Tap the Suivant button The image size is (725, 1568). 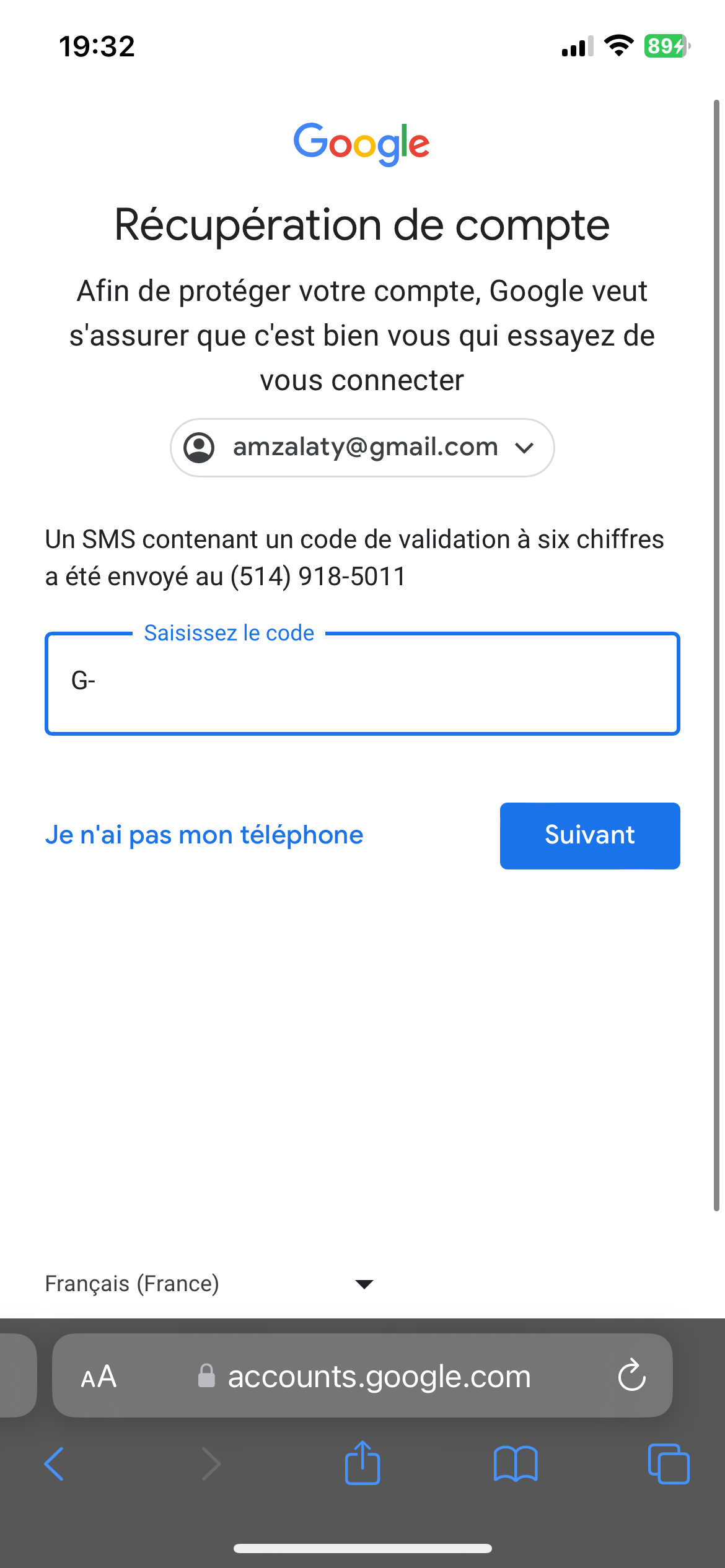(590, 835)
